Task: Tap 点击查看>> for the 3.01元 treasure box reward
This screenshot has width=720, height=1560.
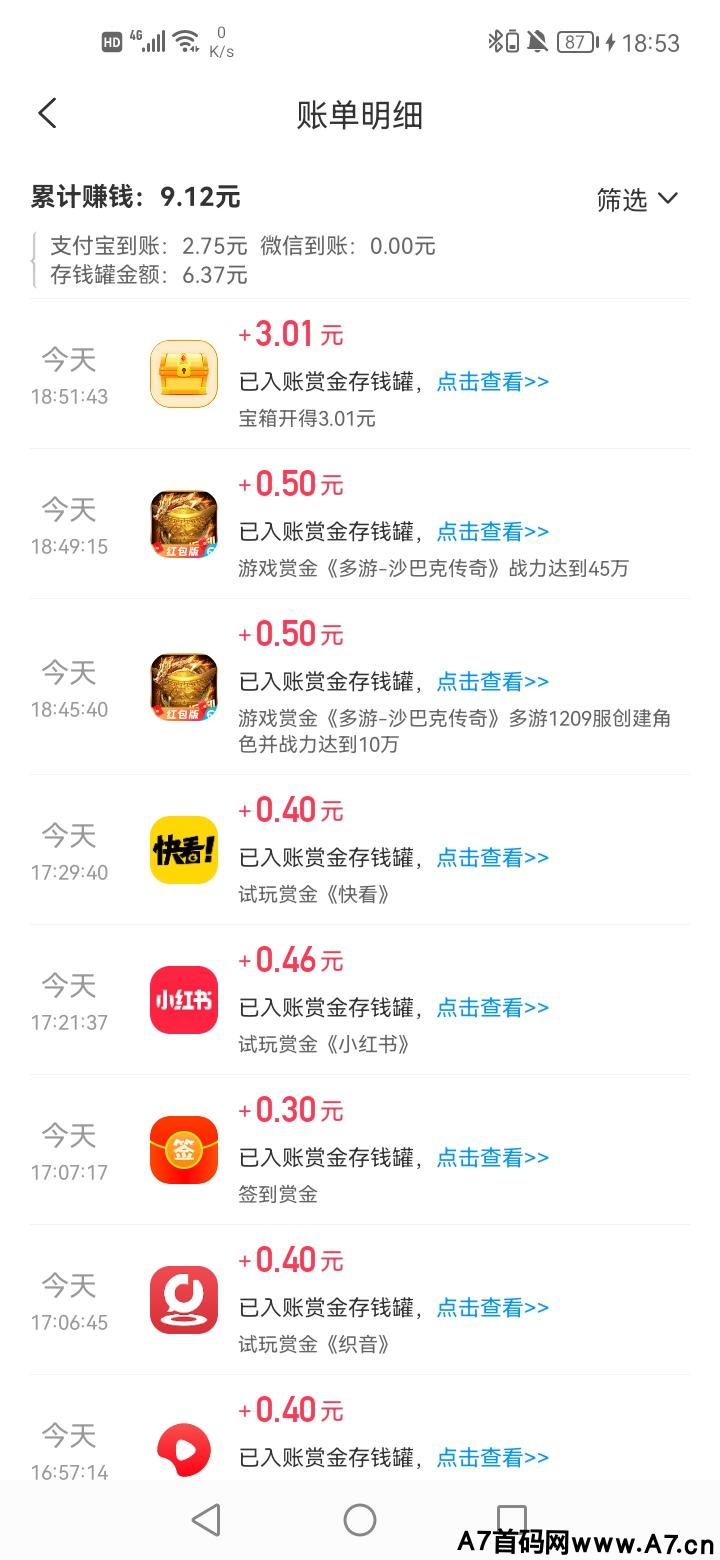Action: [x=493, y=382]
